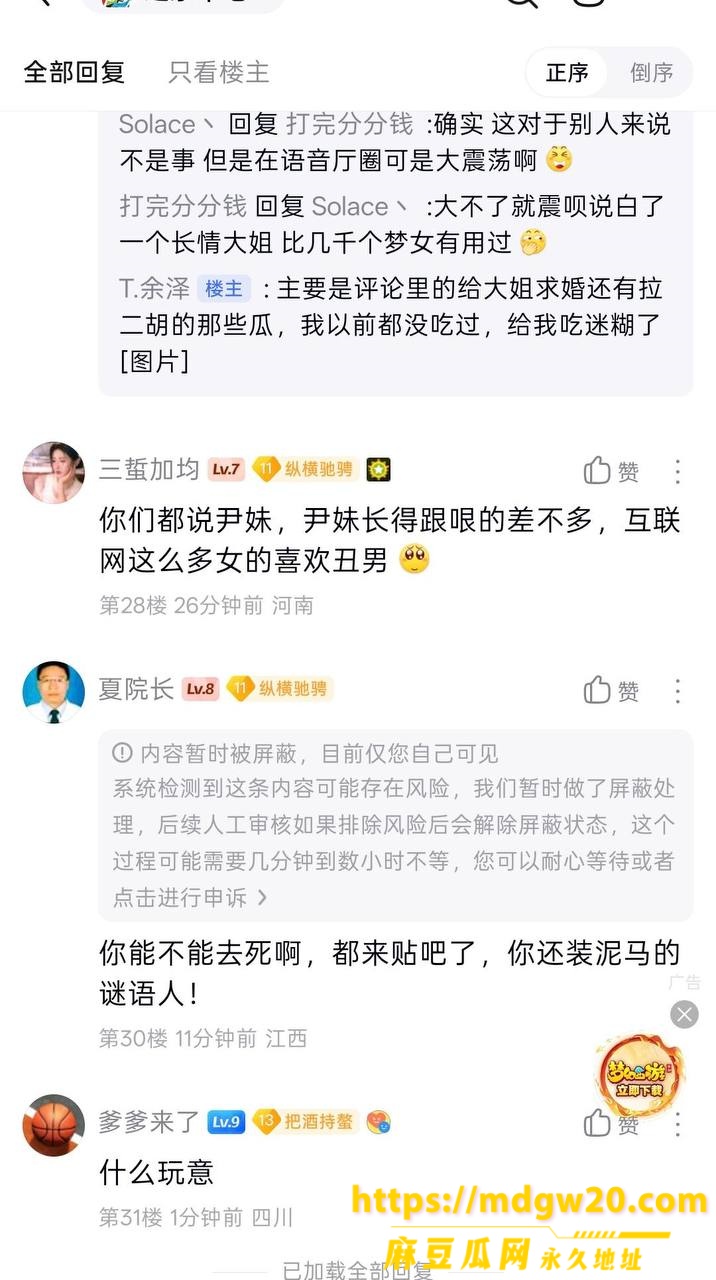
Task: Open T.余泽's username in the reply thread
Action: coord(155,289)
